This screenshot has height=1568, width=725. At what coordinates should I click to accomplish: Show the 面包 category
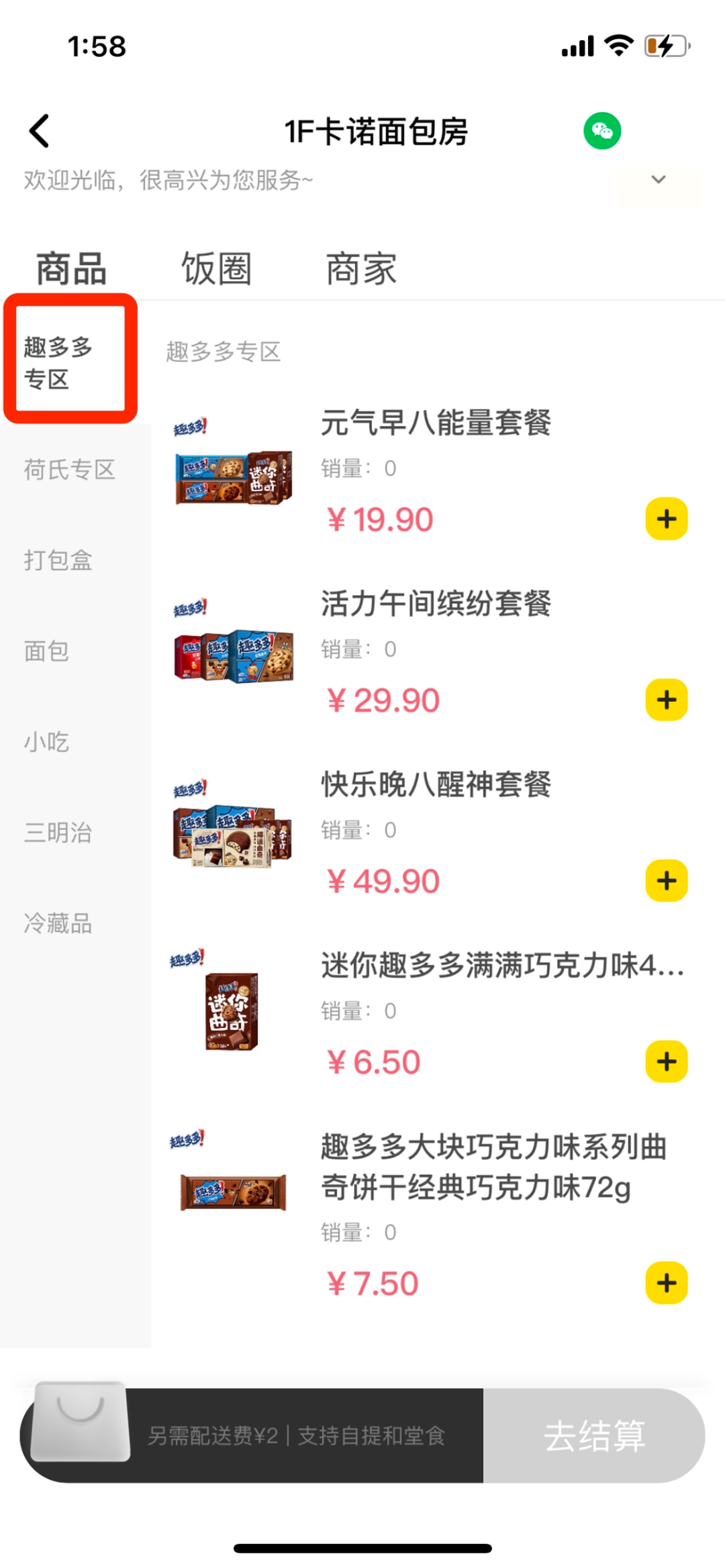click(x=47, y=651)
